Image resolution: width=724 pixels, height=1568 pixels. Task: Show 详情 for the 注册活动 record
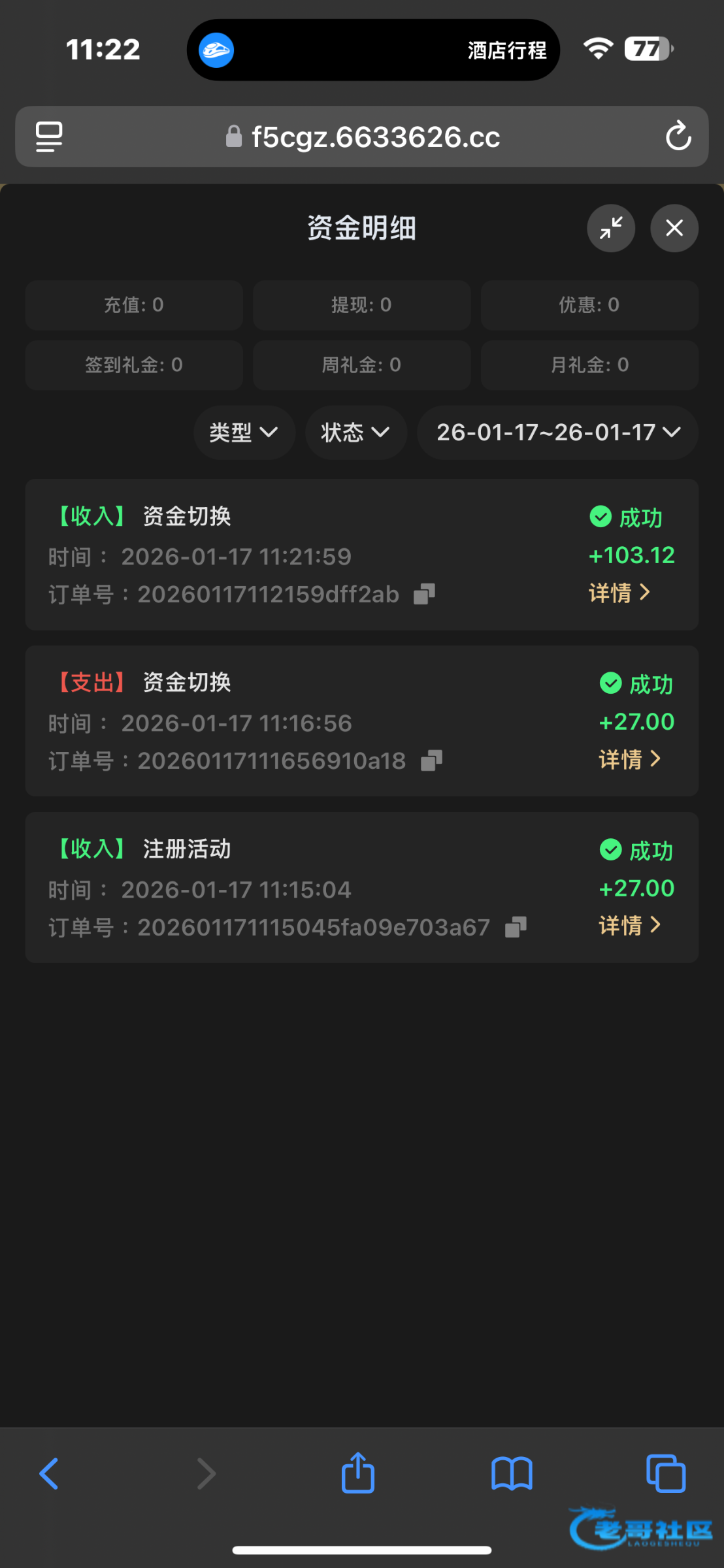[x=629, y=926]
